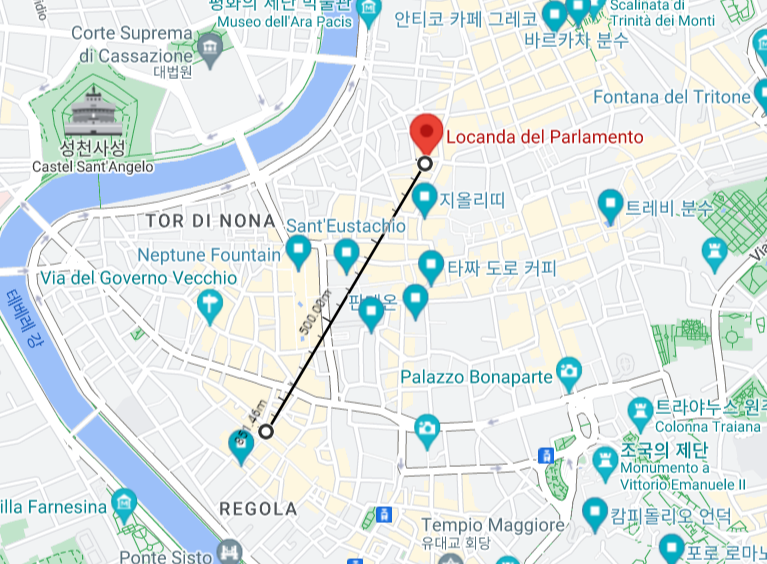Viewport: 767px width, 564px height.
Task: Tap the 타짜 도로 커피 marker
Action: (430, 266)
